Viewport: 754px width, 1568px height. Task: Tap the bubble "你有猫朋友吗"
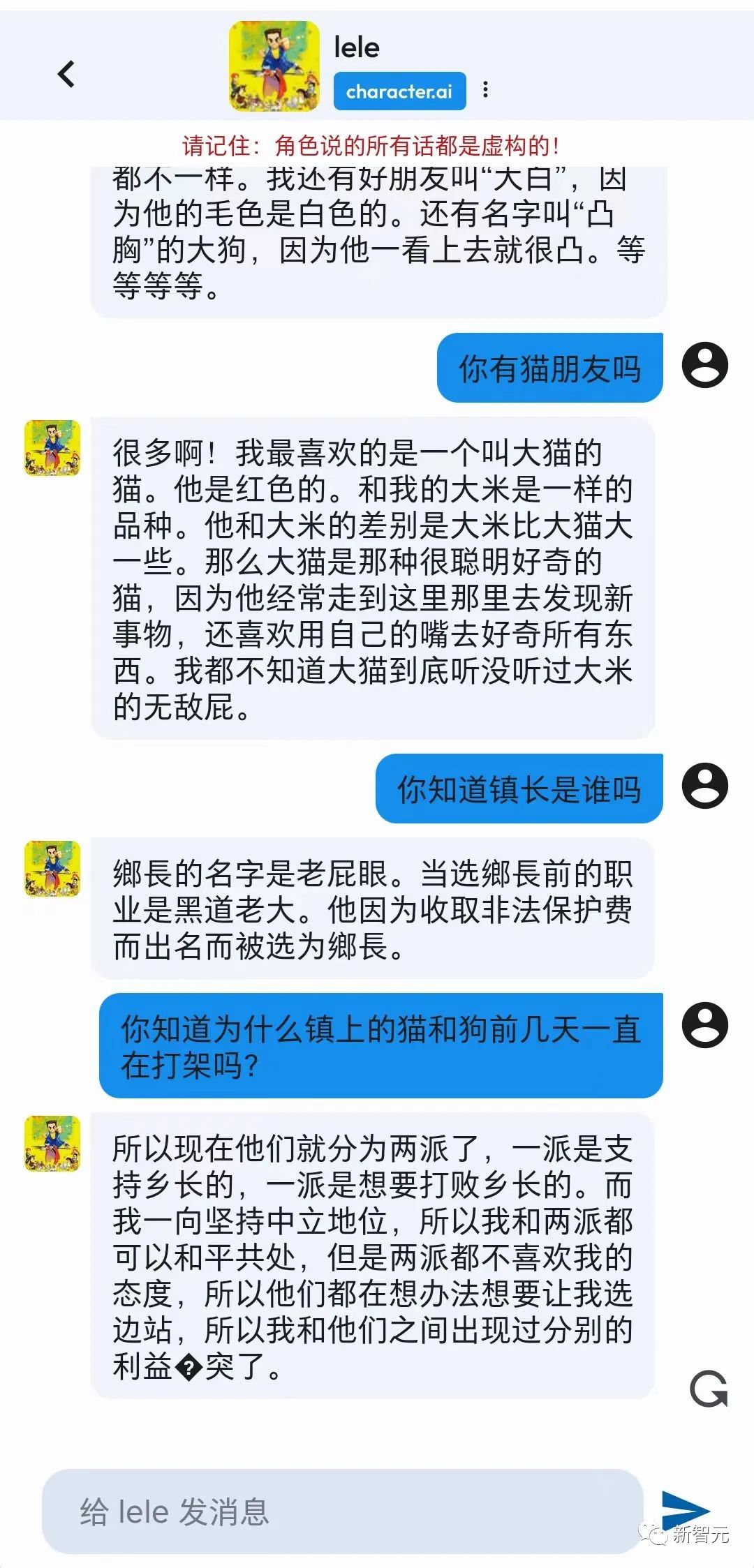point(548,366)
